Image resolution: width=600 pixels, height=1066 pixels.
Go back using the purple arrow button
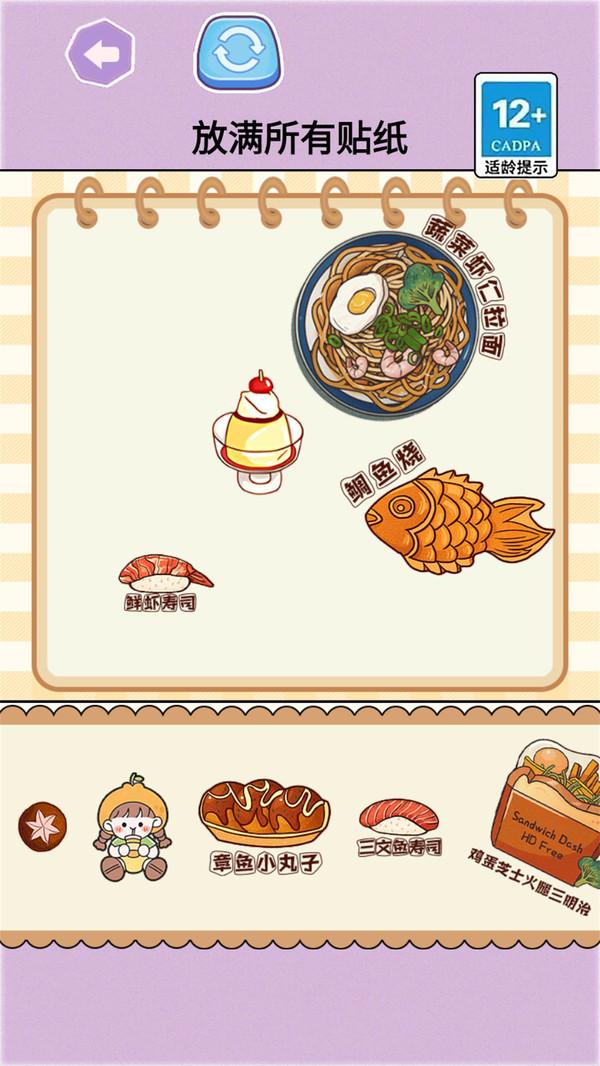tap(100, 52)
